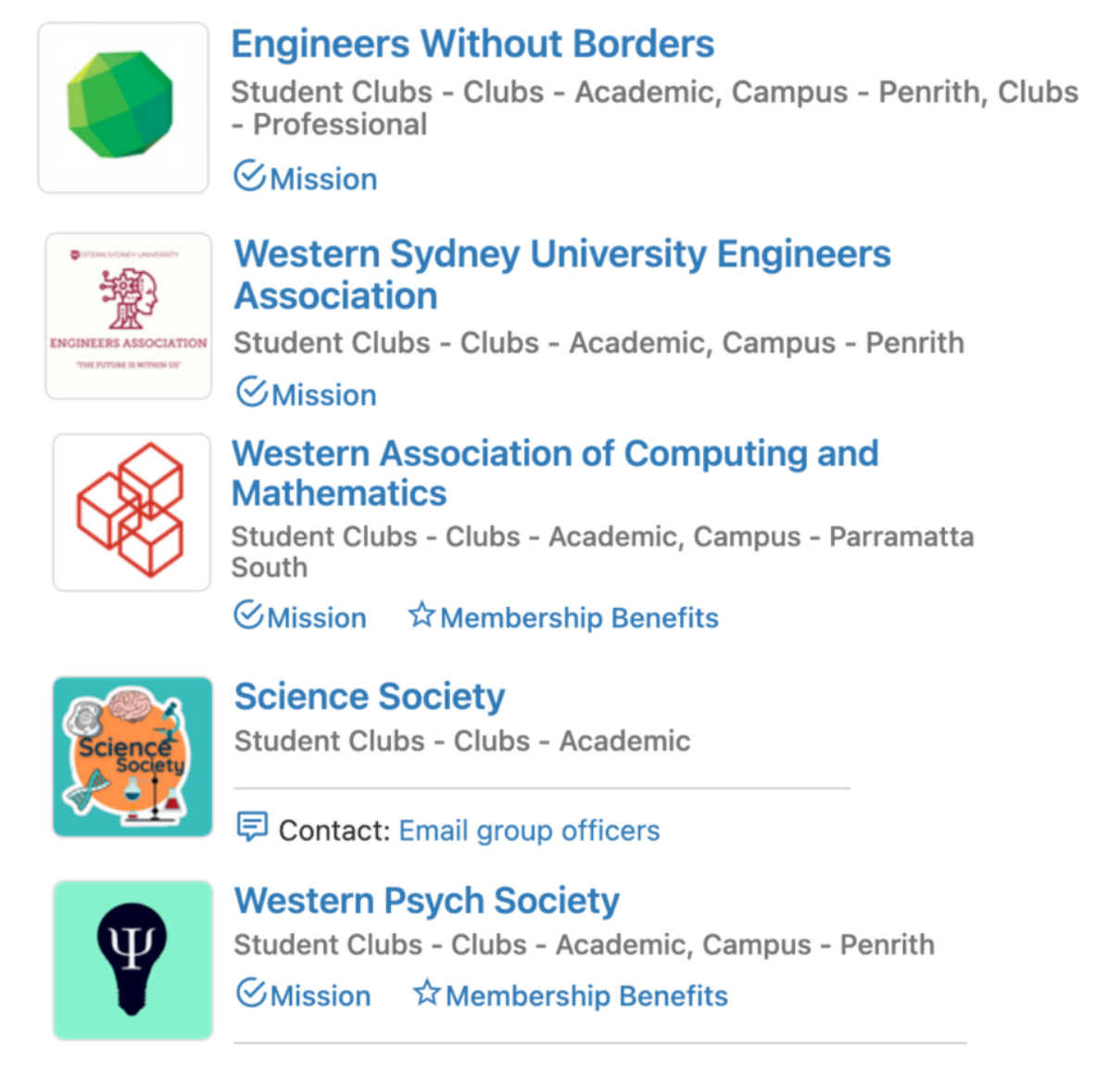This screenshot has height=1074, width=1120.
Task: View Mission for the Engineers Association
Action: (x=307, y=394)
